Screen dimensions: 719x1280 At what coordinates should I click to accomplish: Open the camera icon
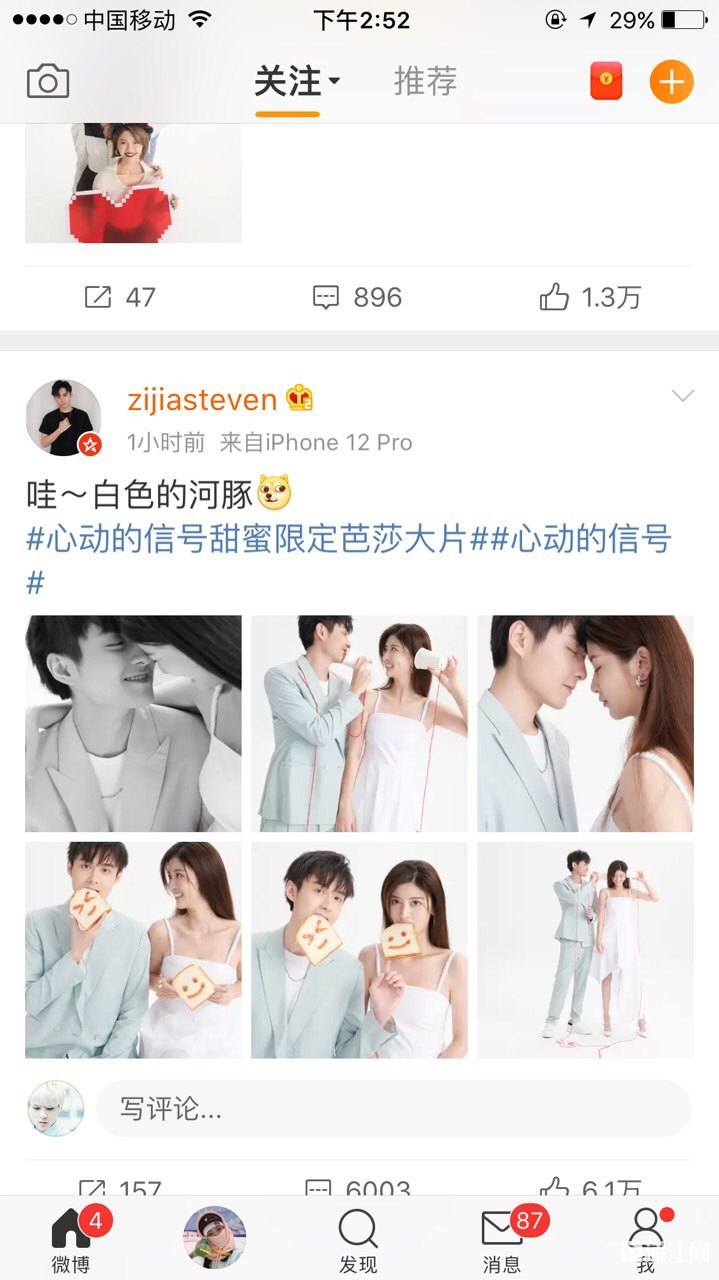point(48,81)
